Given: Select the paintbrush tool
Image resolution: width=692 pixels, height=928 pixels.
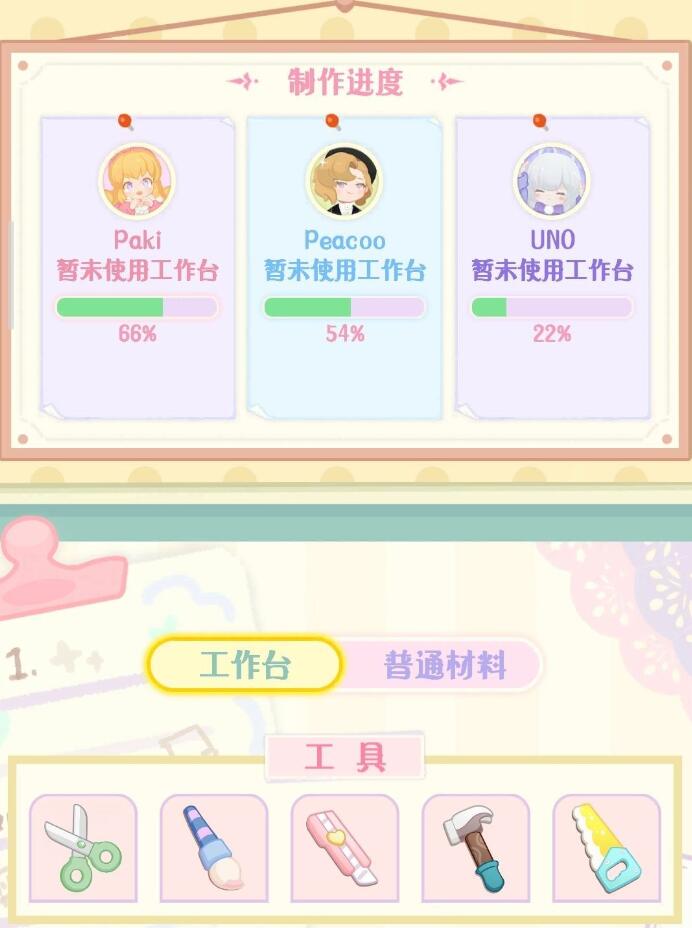Looking at the screenshot, I should [214, 848].
